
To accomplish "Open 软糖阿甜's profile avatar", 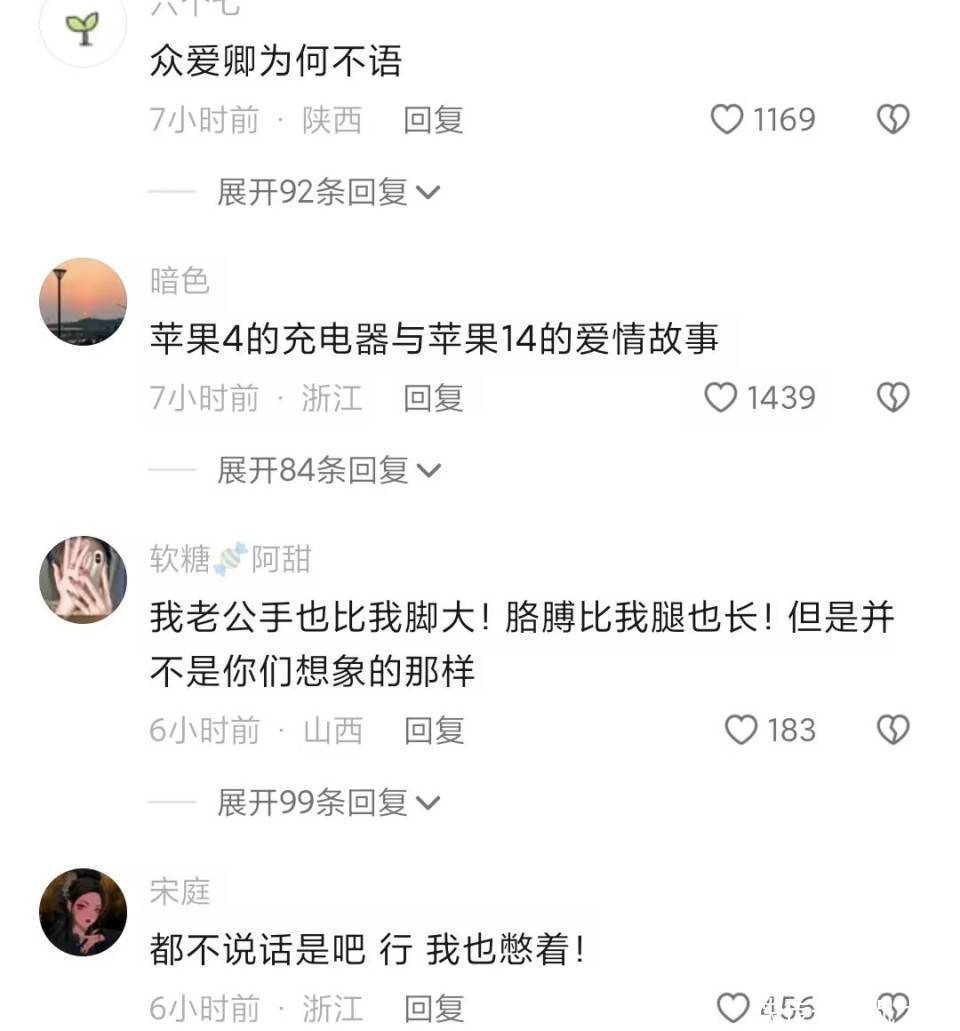I will click(x=83, y=580).
